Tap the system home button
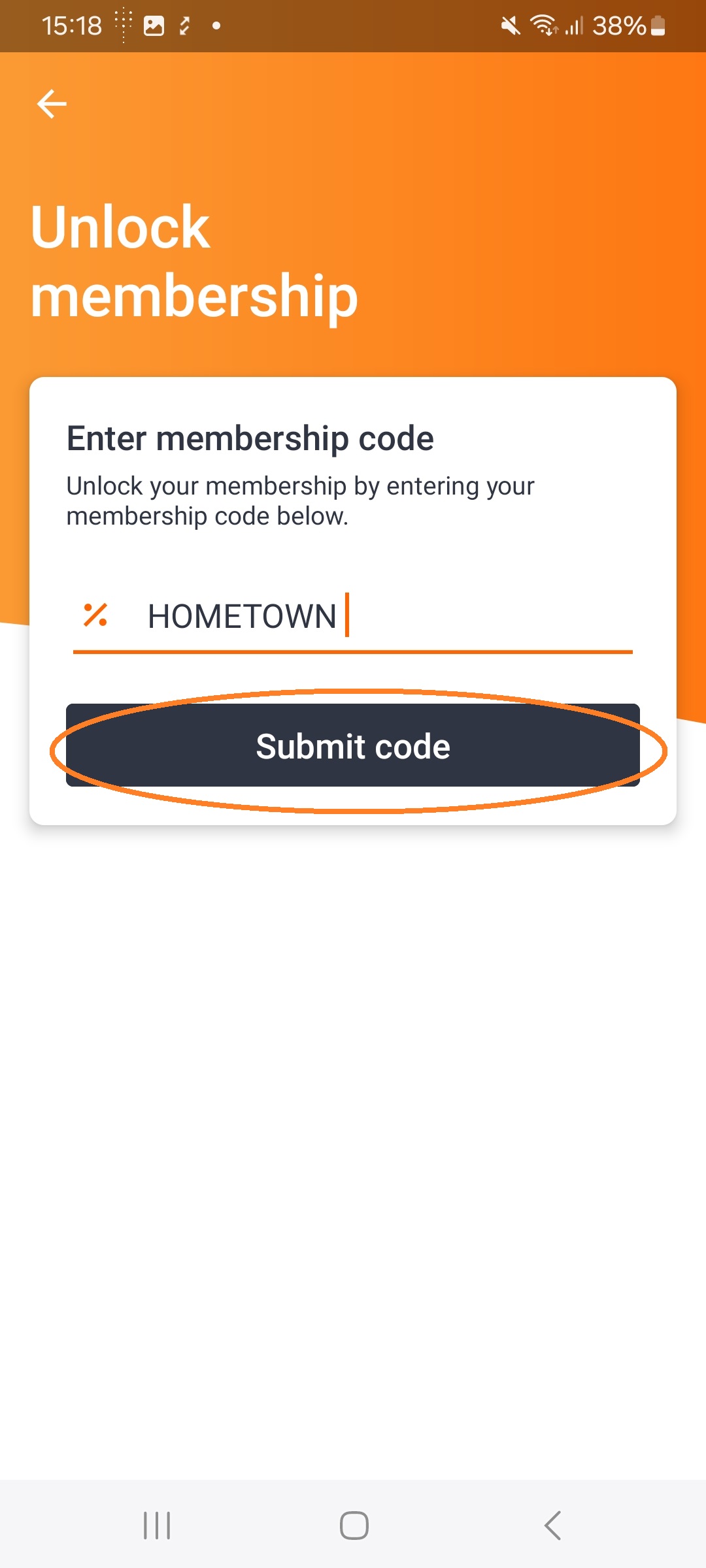Image resolution: width=706 pixels, height=1568 pixels. (x=354, y=1526)
